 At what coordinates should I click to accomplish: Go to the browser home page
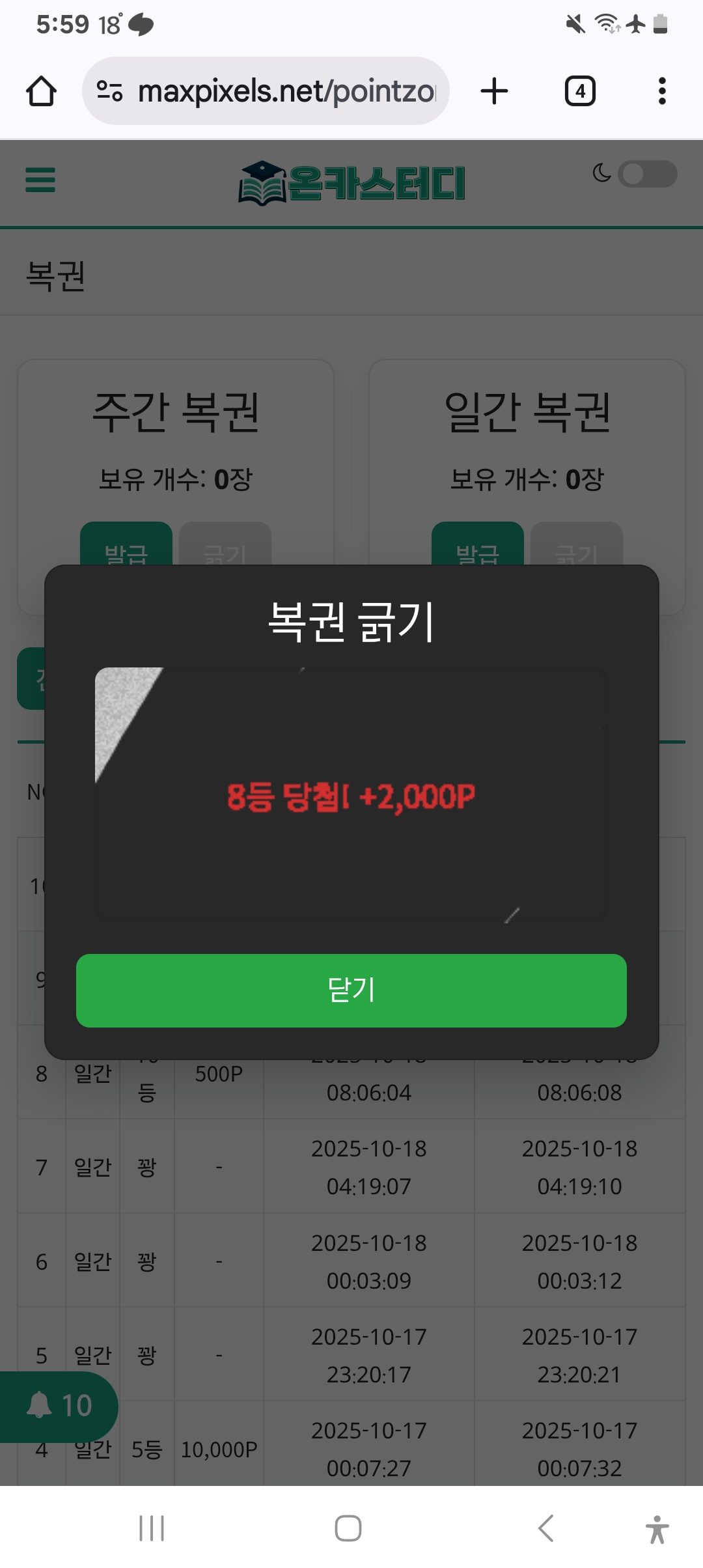(x=41, y=91)
